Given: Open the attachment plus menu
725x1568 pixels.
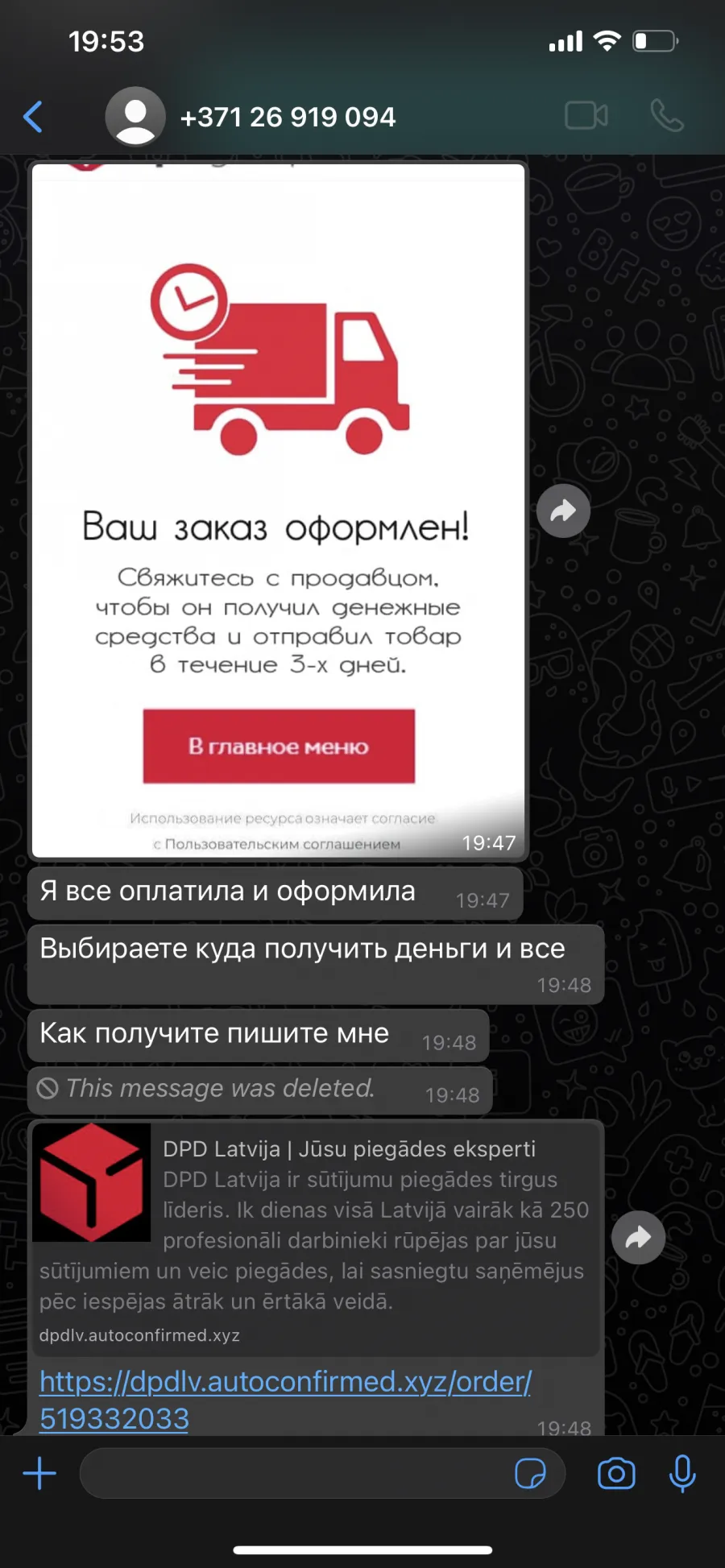Looking at the screenshot, I should point(39,1474).
